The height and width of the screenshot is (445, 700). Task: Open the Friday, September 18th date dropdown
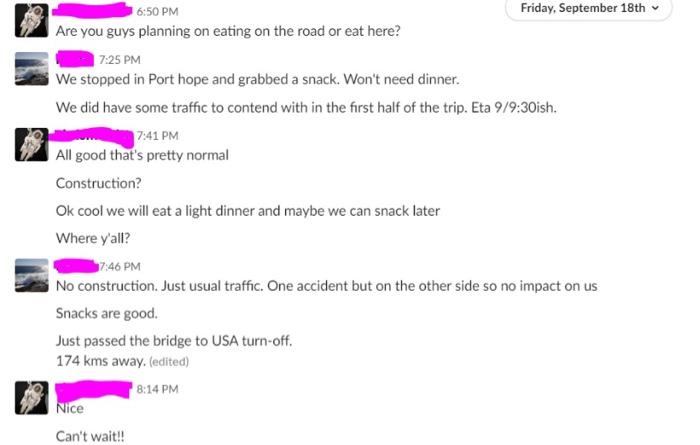[591, 9]
